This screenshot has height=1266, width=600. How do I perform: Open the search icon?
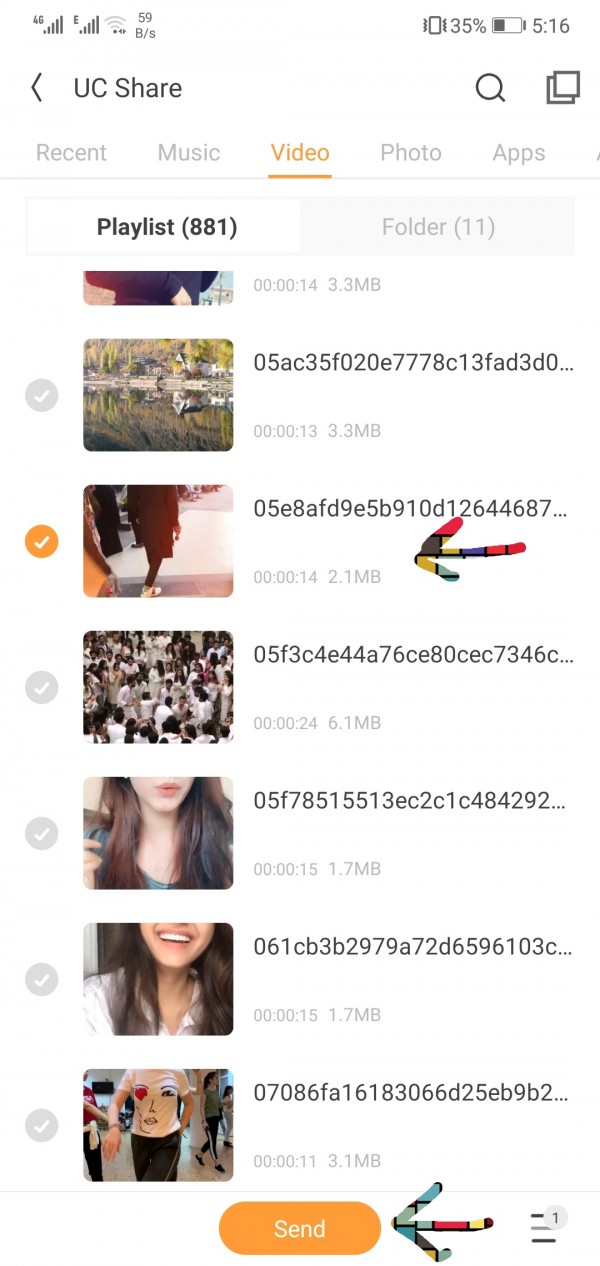(x=490, y=88)
